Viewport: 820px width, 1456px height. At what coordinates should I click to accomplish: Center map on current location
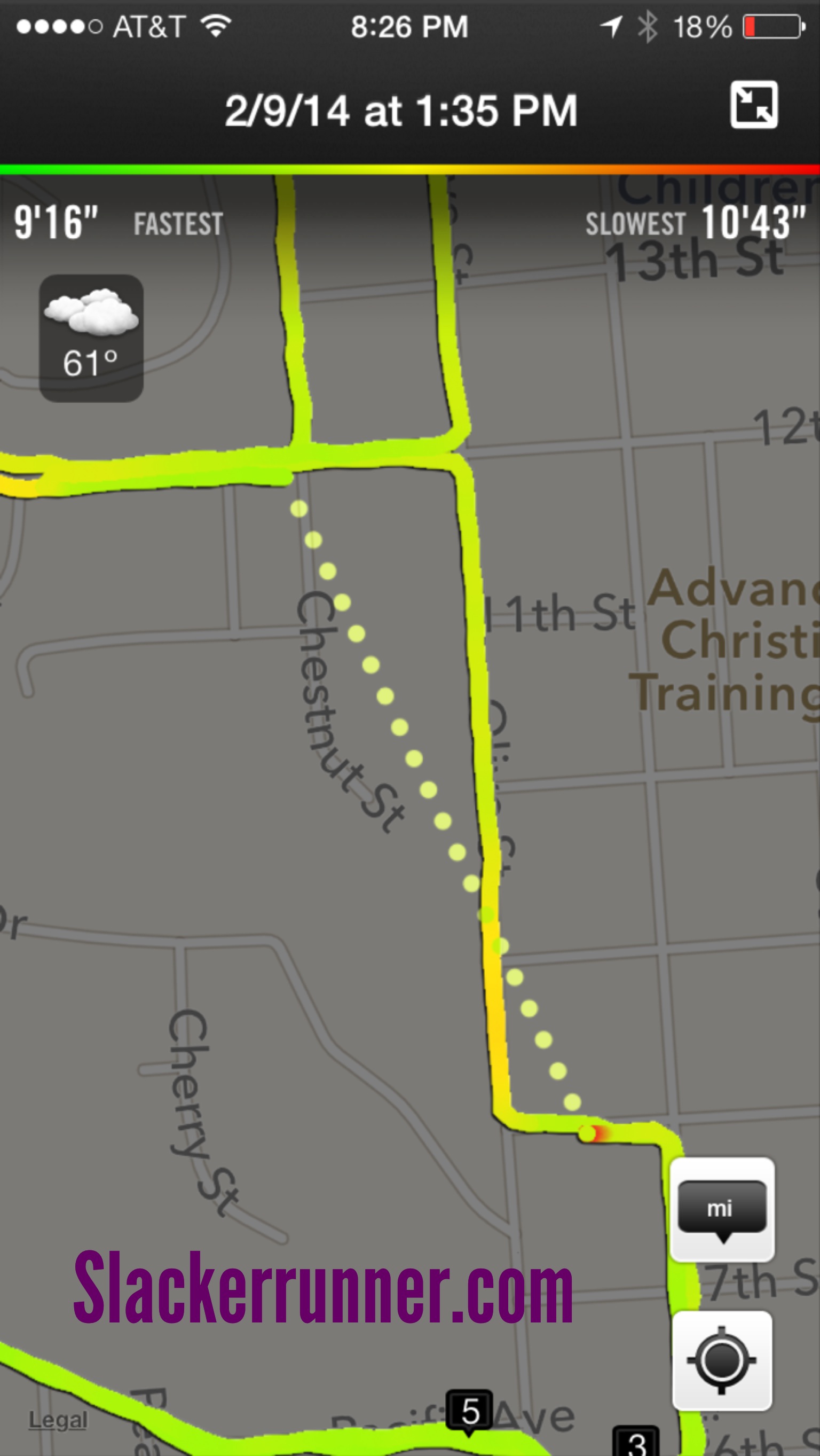pyautogui.click(x=722, y=1360)
